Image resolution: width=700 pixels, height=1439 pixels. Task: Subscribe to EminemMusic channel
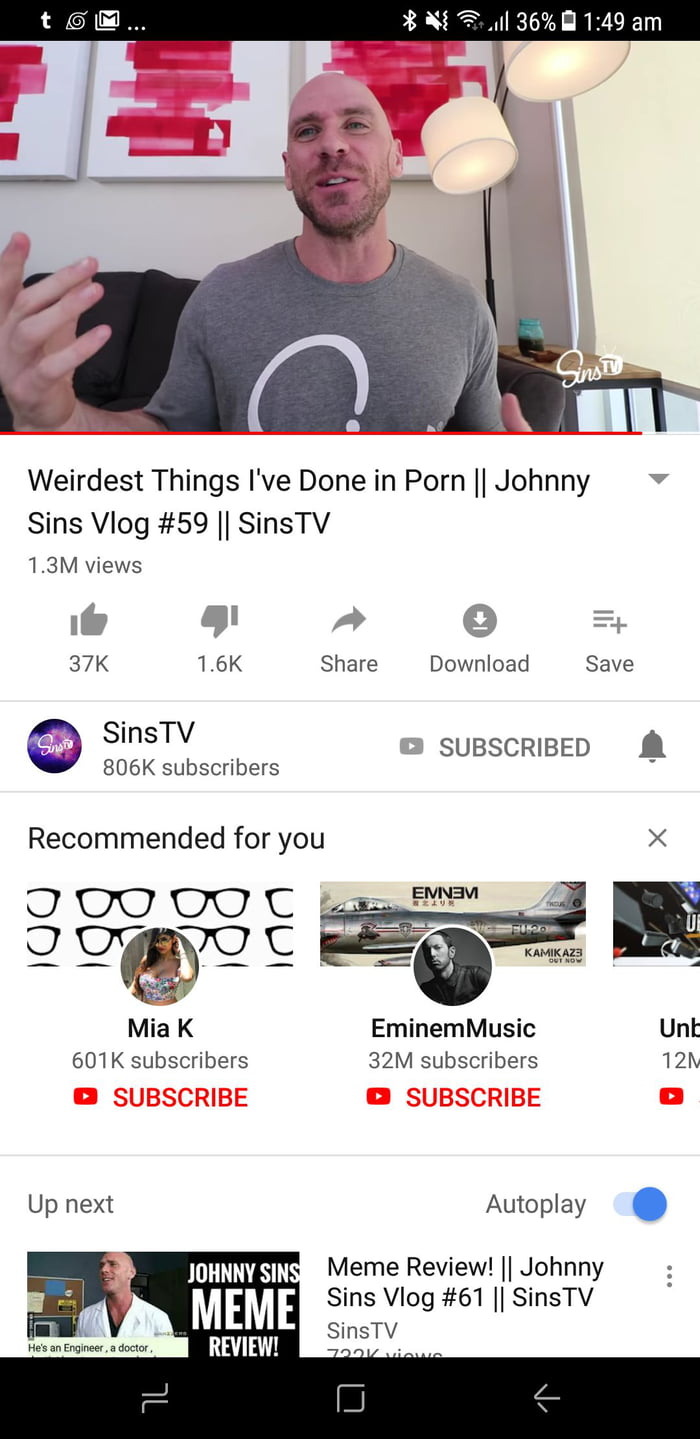pos(453,1097)
